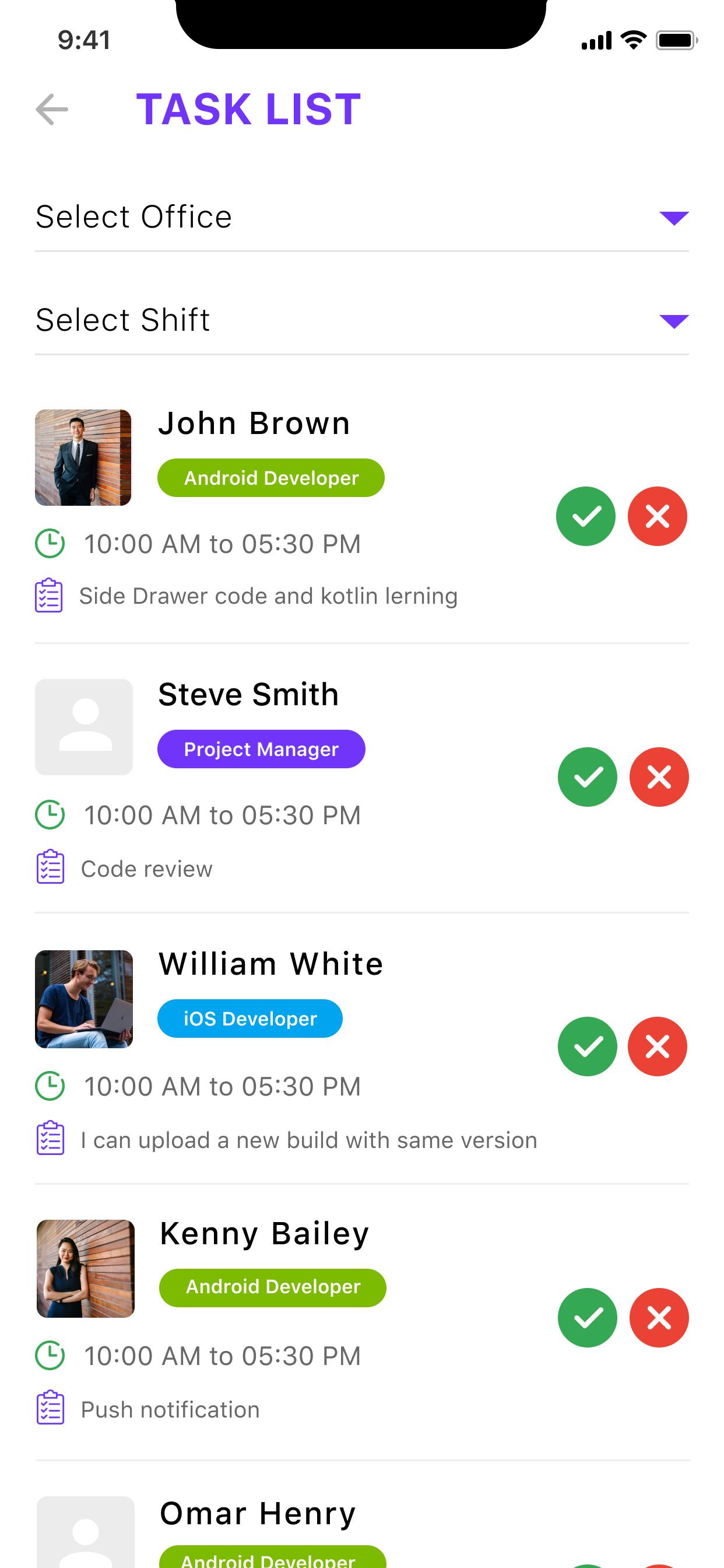Viewport: 724px width, 1568px height.
Task: Open the Select Office dropdown
Action: (362, 218)
